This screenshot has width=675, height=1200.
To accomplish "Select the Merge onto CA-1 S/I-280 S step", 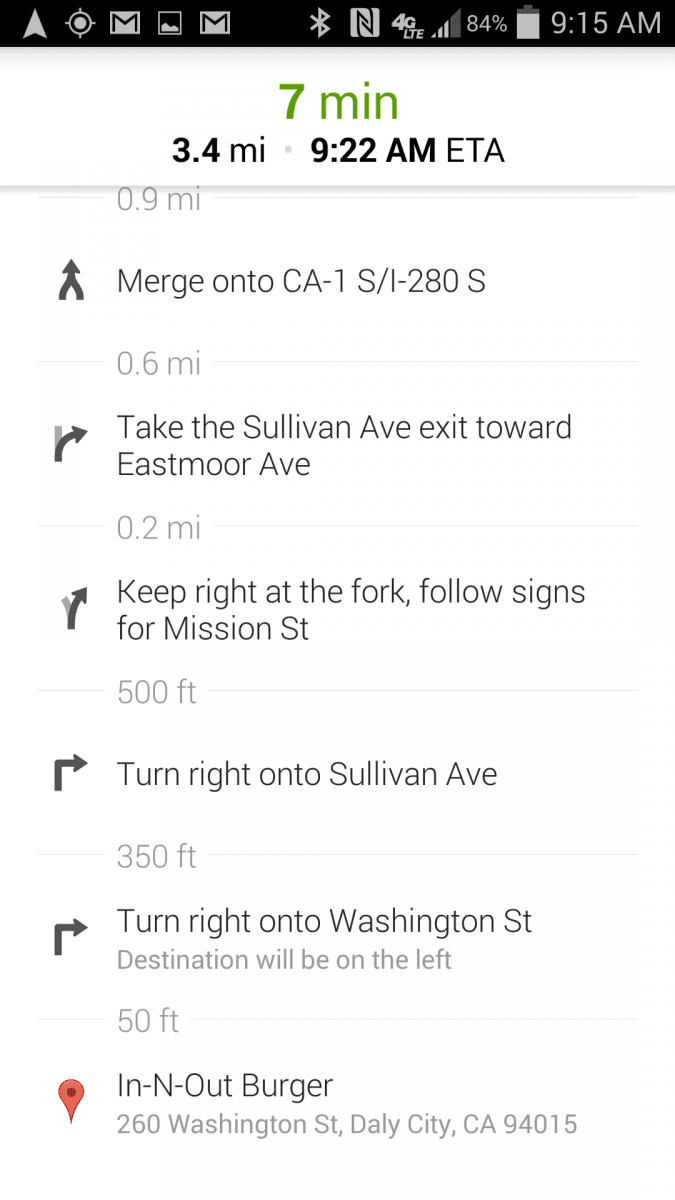I will click(337, 282).
